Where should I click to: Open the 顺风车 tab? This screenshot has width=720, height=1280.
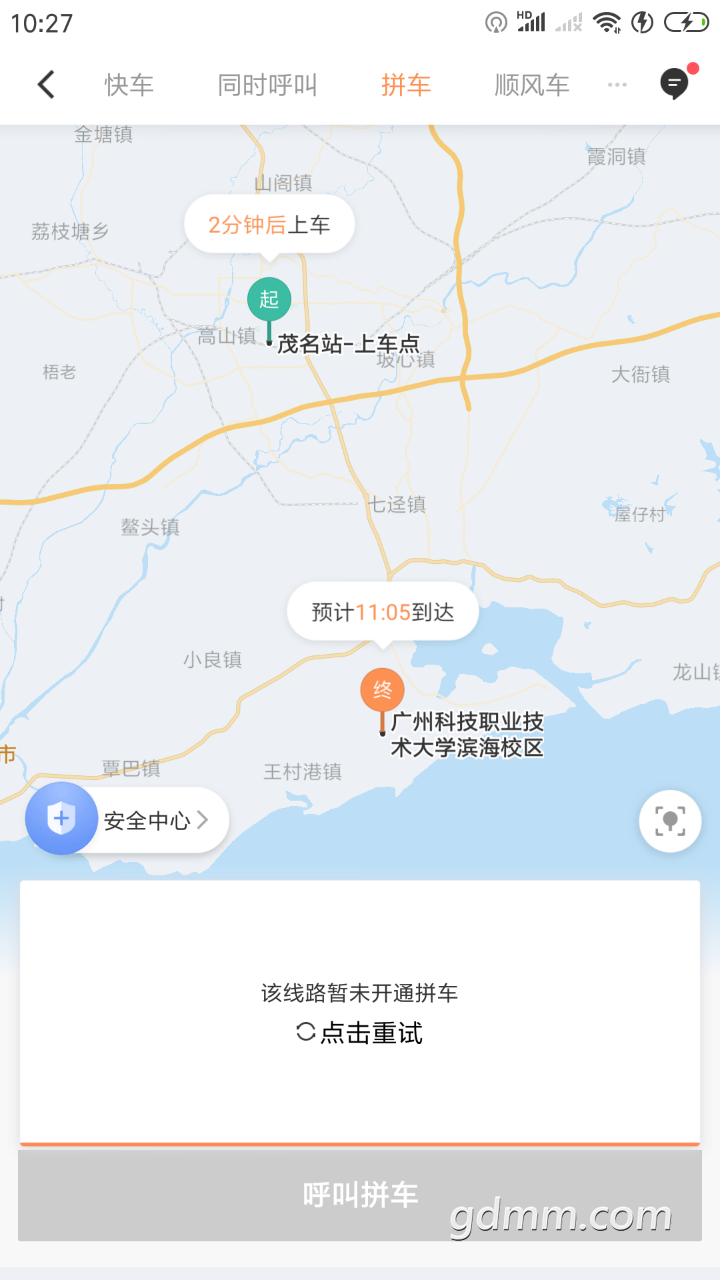click(x=531, y=85)
